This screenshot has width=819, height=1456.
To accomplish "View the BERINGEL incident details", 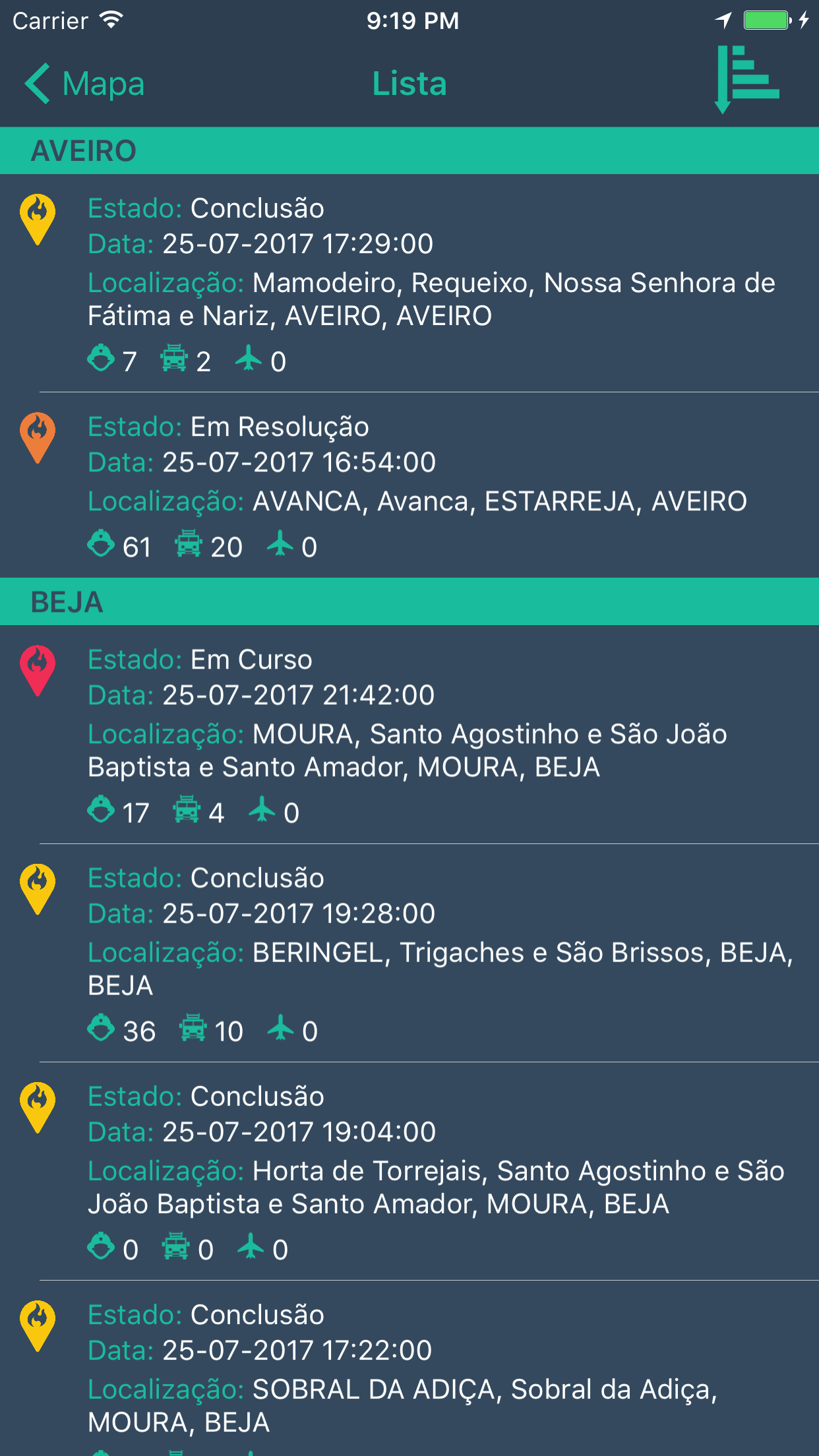I will (x=409, y=953).
